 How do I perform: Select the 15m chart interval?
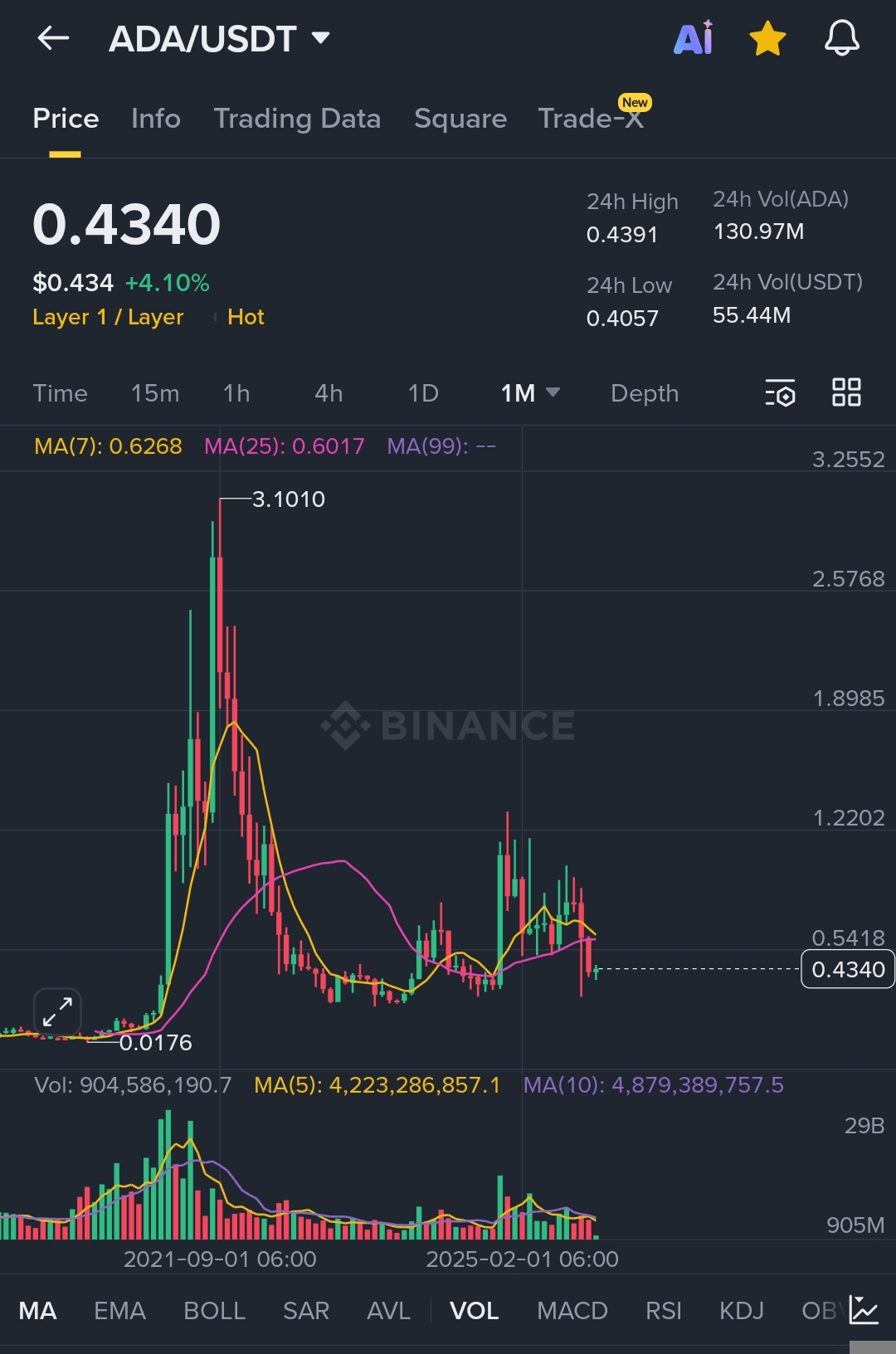pyautogui.click(x=155, y=393)
